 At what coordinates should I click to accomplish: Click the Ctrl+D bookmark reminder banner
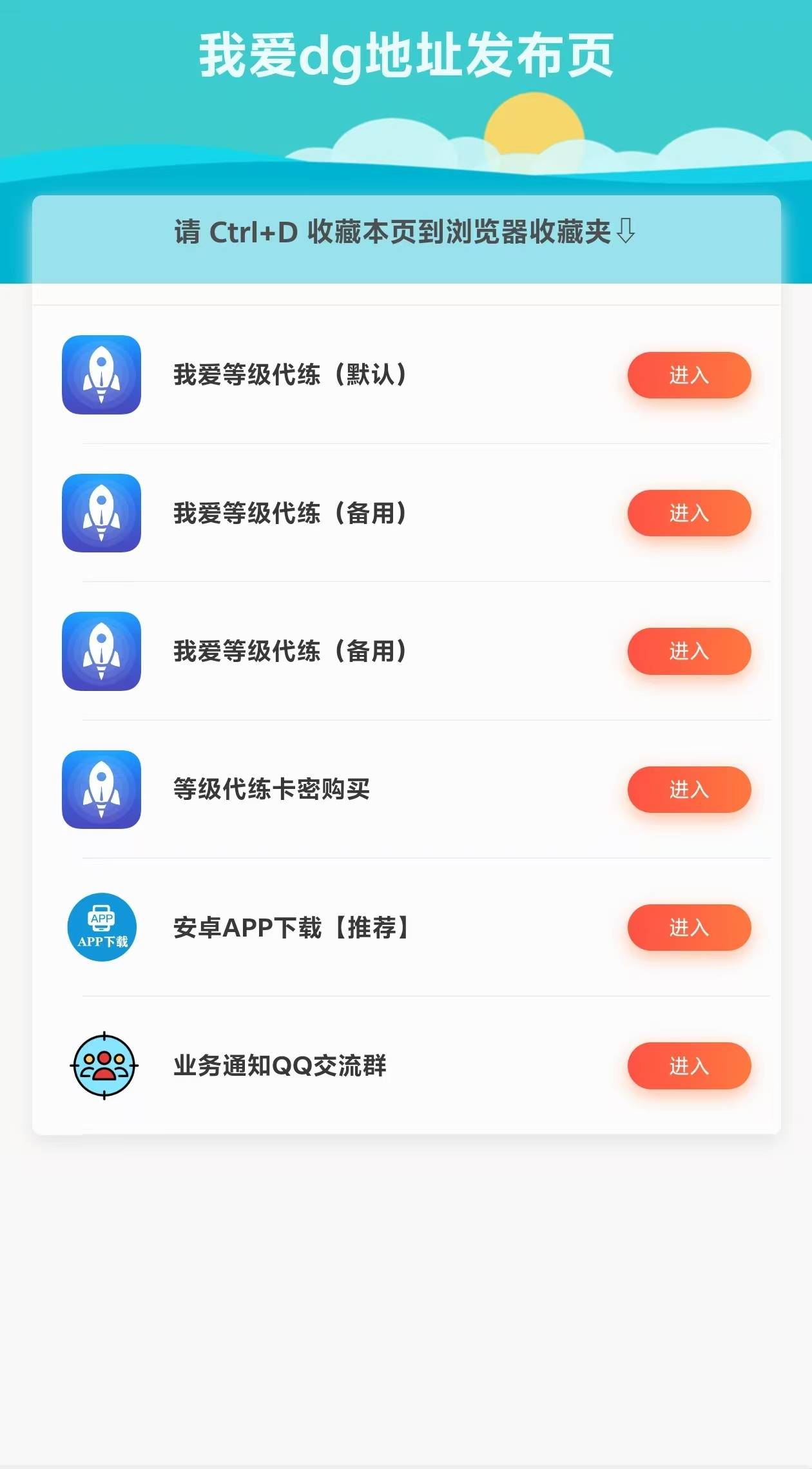pos(405,235)
